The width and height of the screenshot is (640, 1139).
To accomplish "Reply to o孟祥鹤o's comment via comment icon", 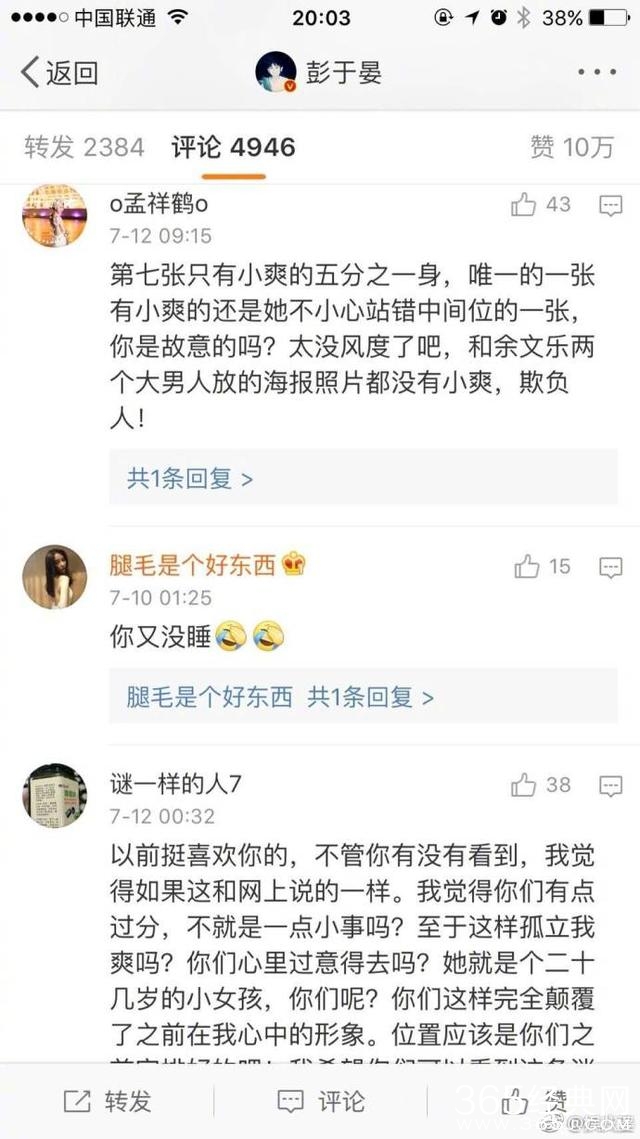I will (x=610, y=205).
